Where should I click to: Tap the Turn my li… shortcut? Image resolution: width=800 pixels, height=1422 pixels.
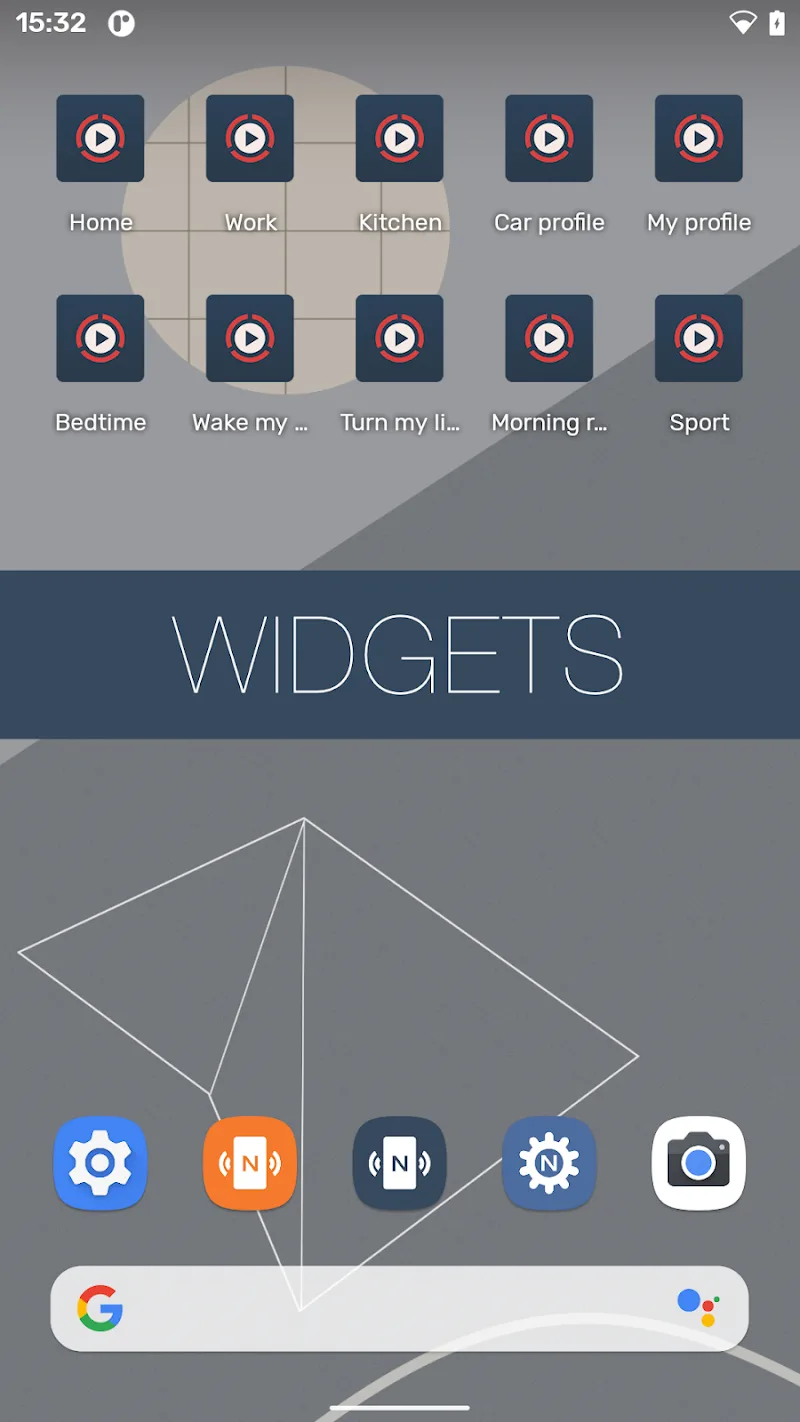[x=400, y=339]
